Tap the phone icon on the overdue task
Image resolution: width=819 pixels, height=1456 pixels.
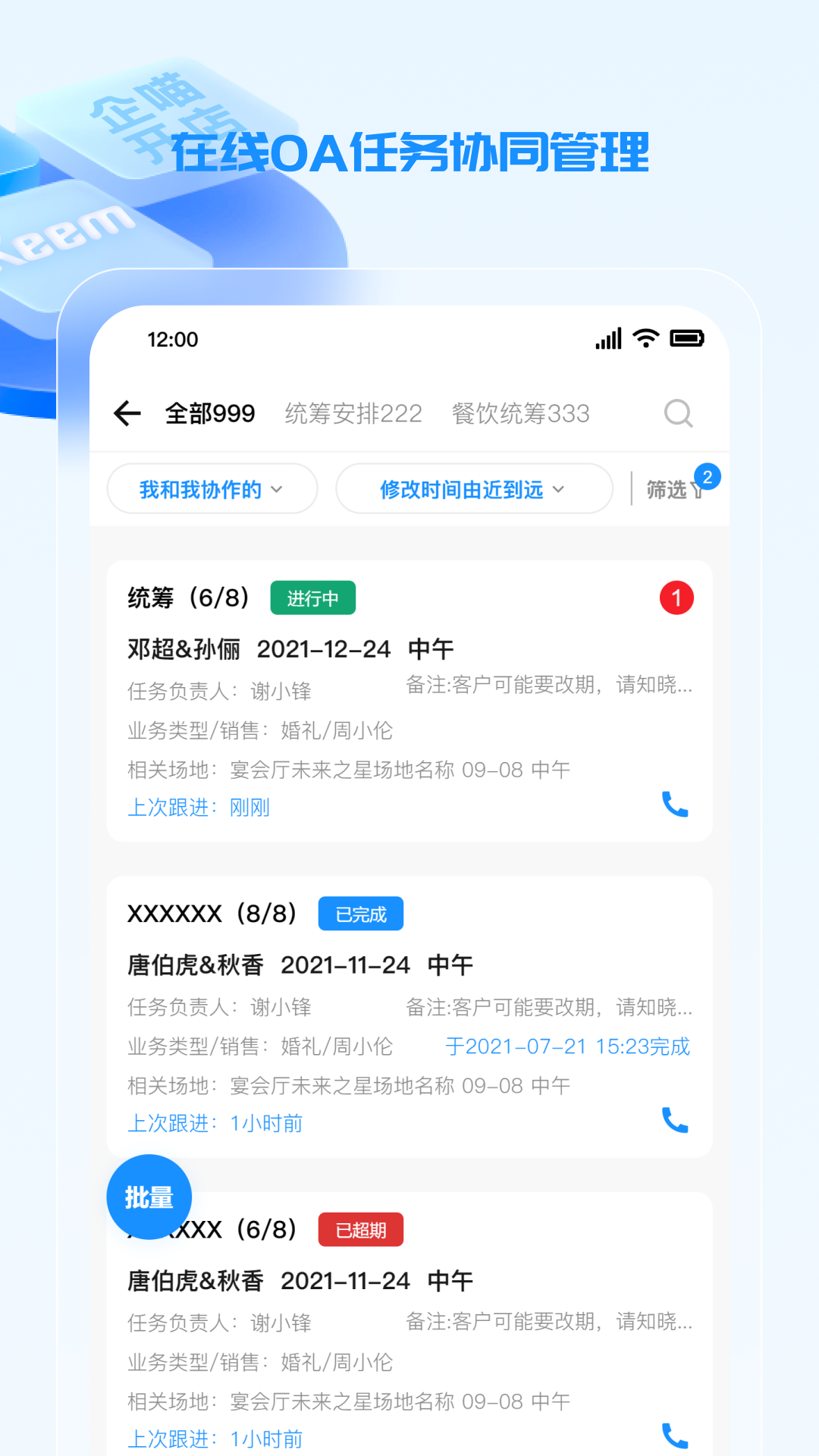pyautogui.click(x=673, y=1436)
